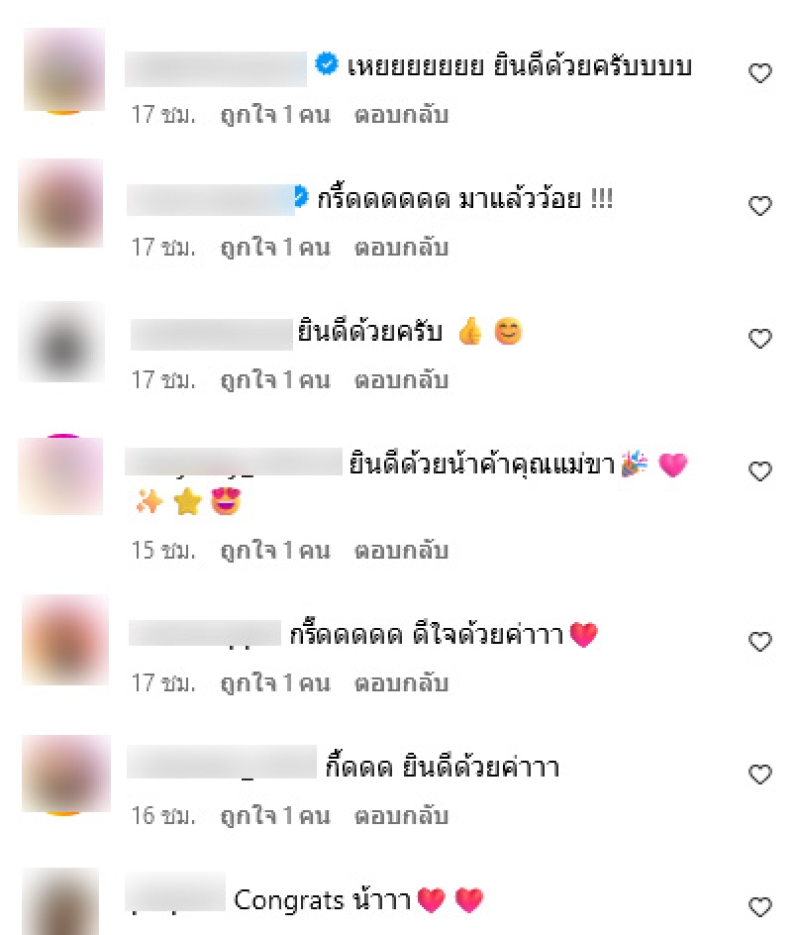Like the comment "กรี๊ดดดดด ดีใจด้วยค่าาา"
Viewport: 800px width, 935px height.
click(x=760, y=641)
